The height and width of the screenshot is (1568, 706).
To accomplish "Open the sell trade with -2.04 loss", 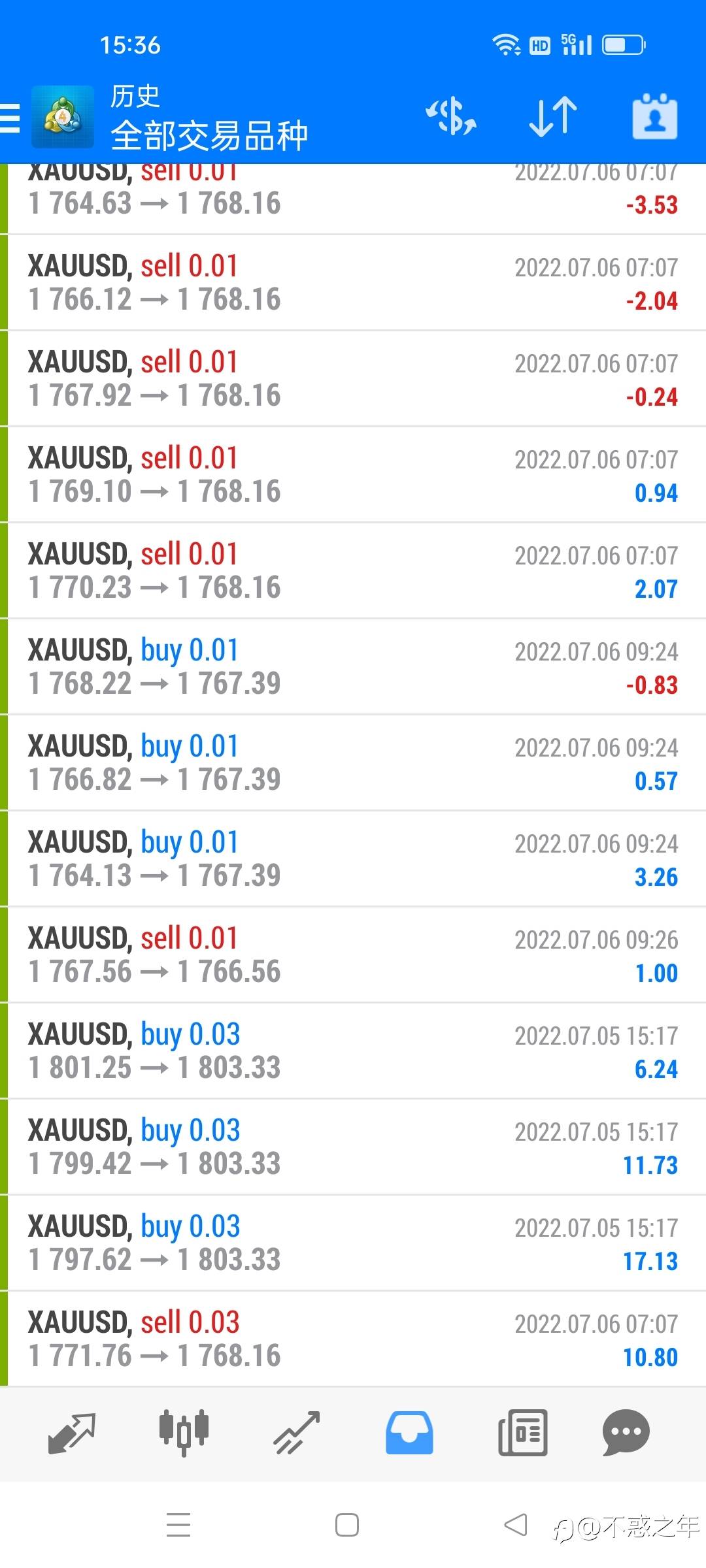I will pyautogui.click(x=353, y=283).
